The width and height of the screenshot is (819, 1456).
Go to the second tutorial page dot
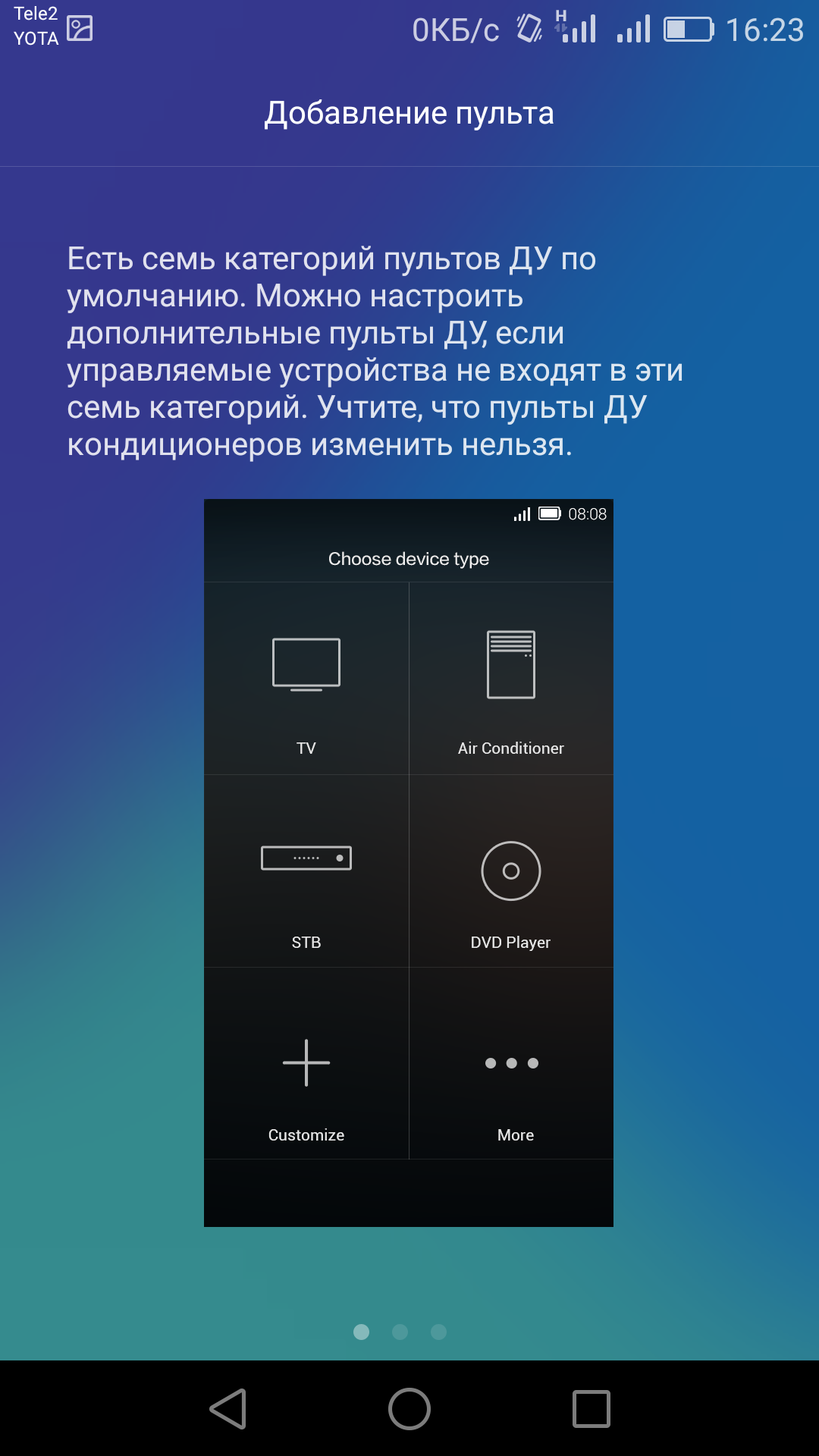(400, 1332)
